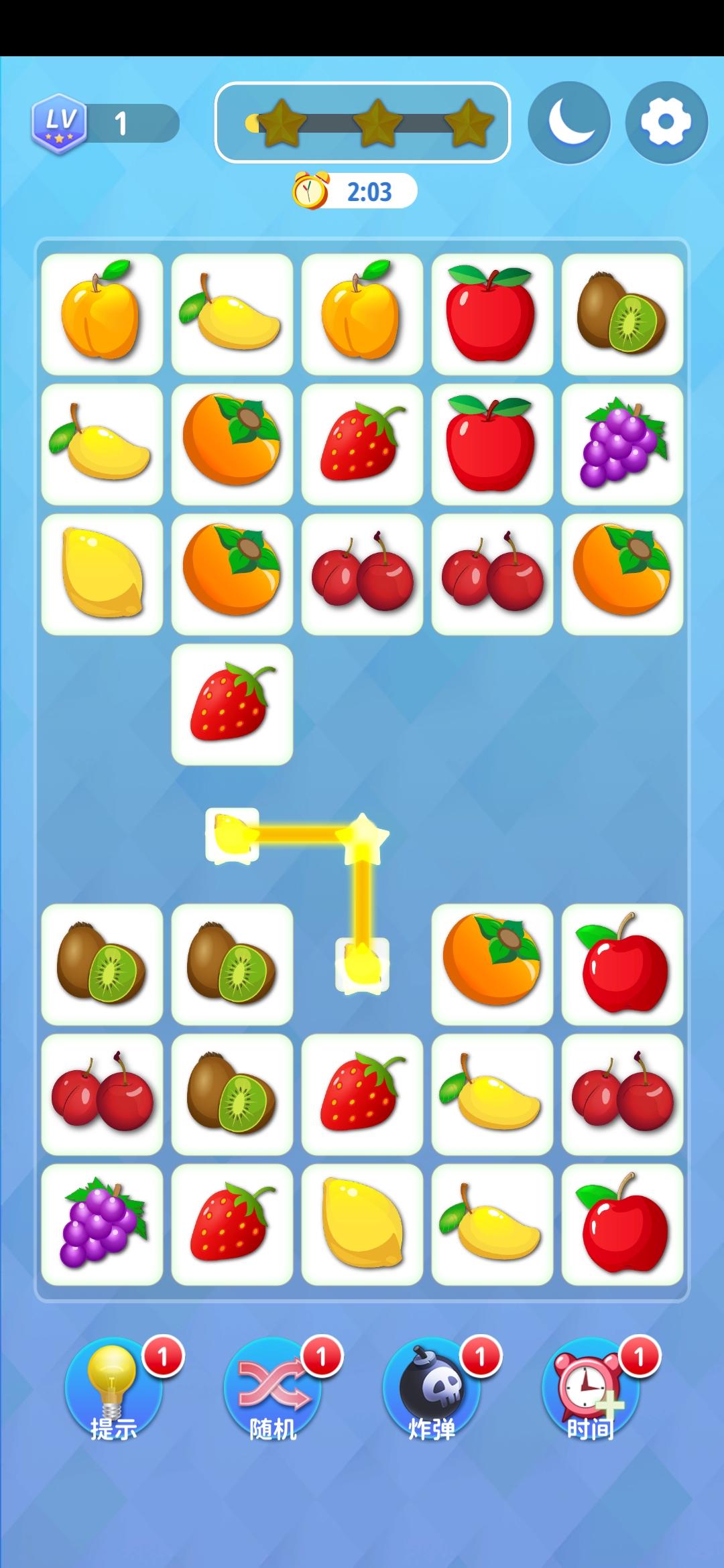Screen dimensions: 724x1568
Task: Toggle night mode with the moon icon
Action: point(568,123)
